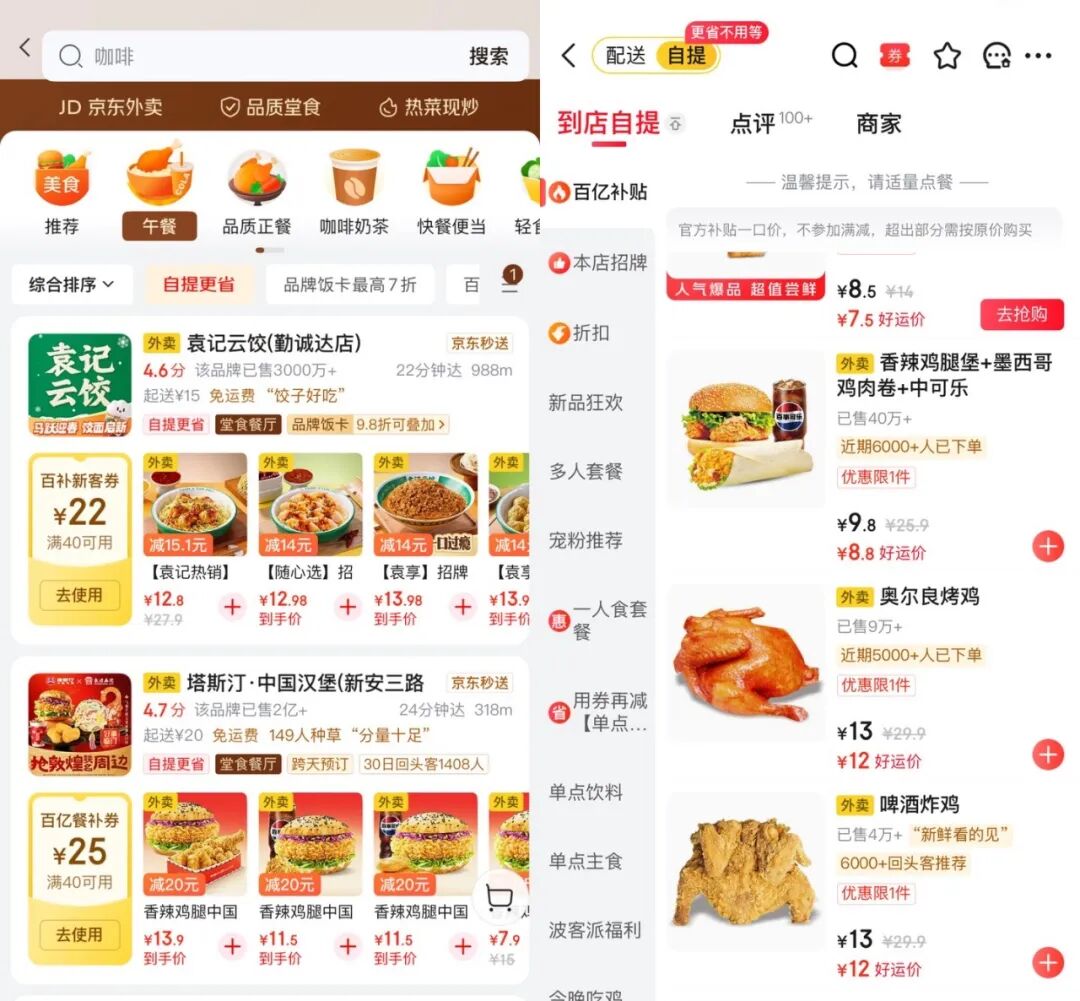Open the 塔斯汀·中国汉堡 store listing
Viewport: 1080px width, 1001px height.
click(x=305, y=683)
